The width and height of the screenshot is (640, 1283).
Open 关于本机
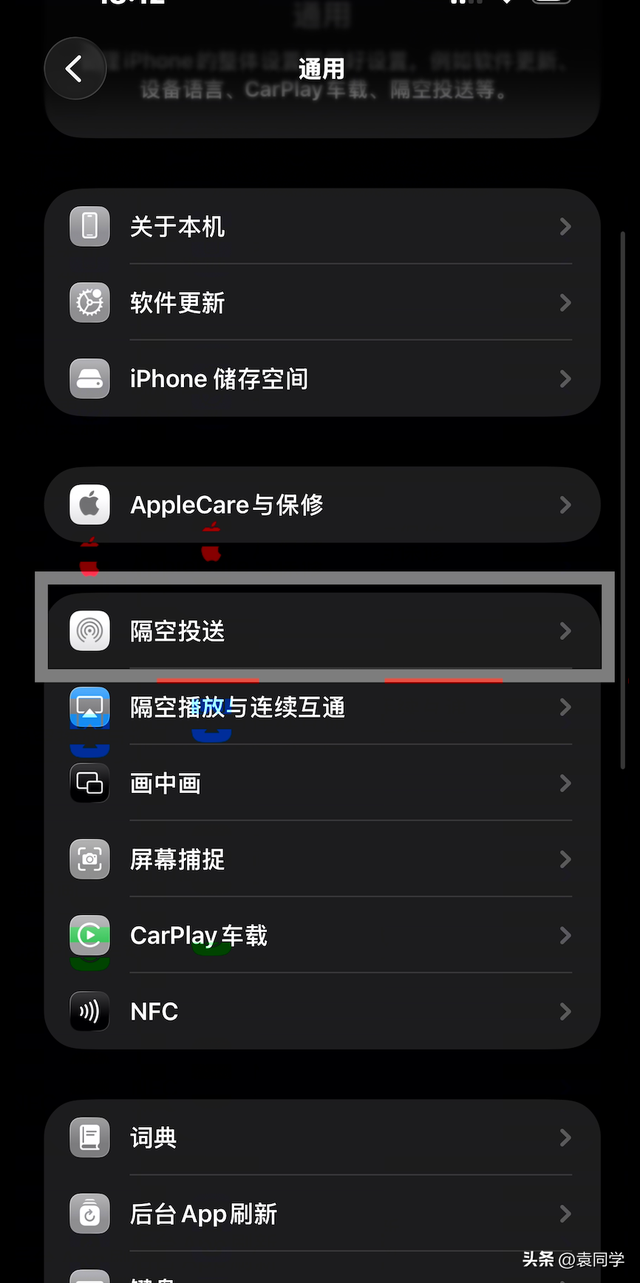(x=320, y=227)
